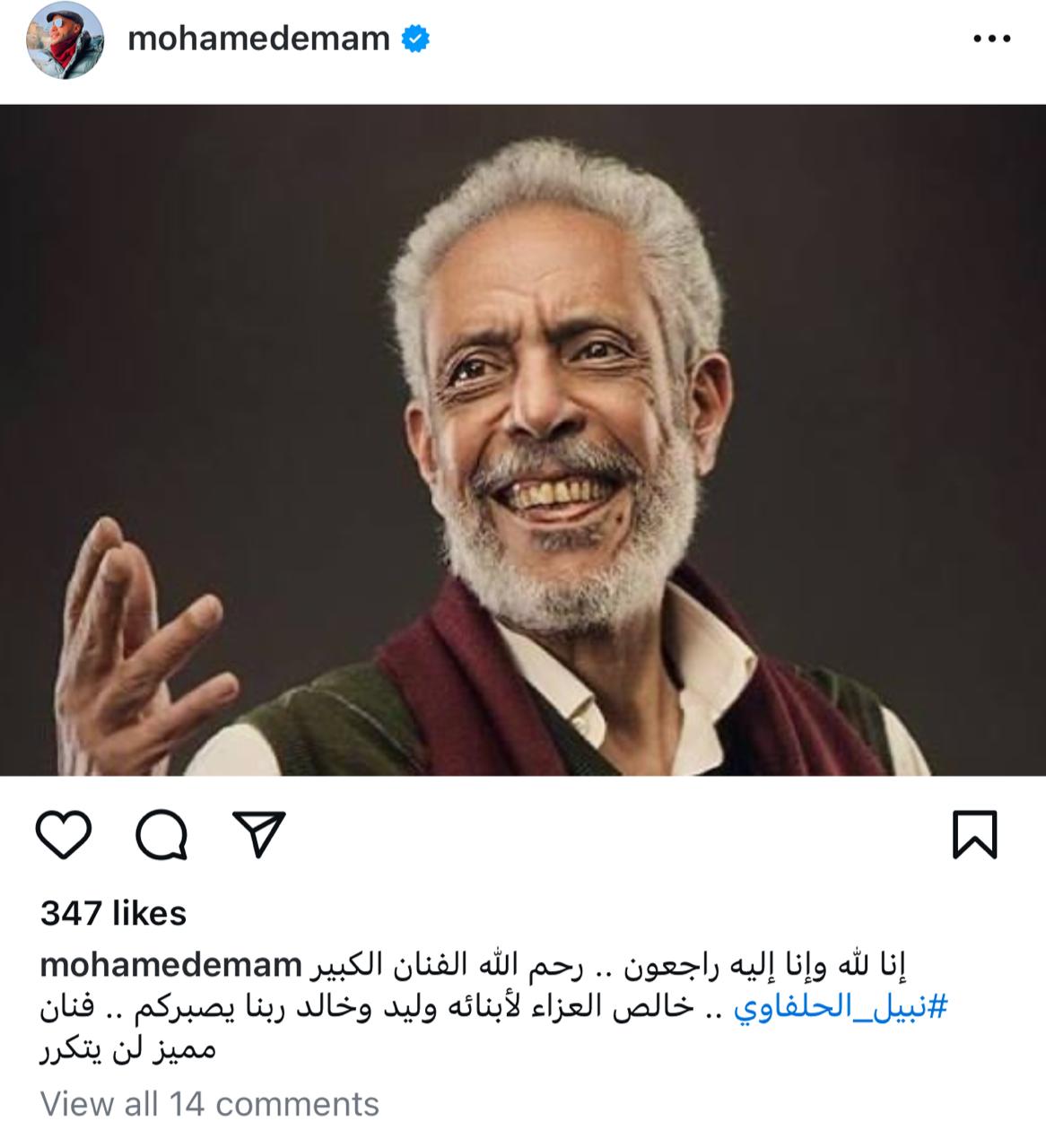Viewport: 1046px width, 1148px height.
Task: Tap mohamedemam username in the caption
Action: click(172, 965)
